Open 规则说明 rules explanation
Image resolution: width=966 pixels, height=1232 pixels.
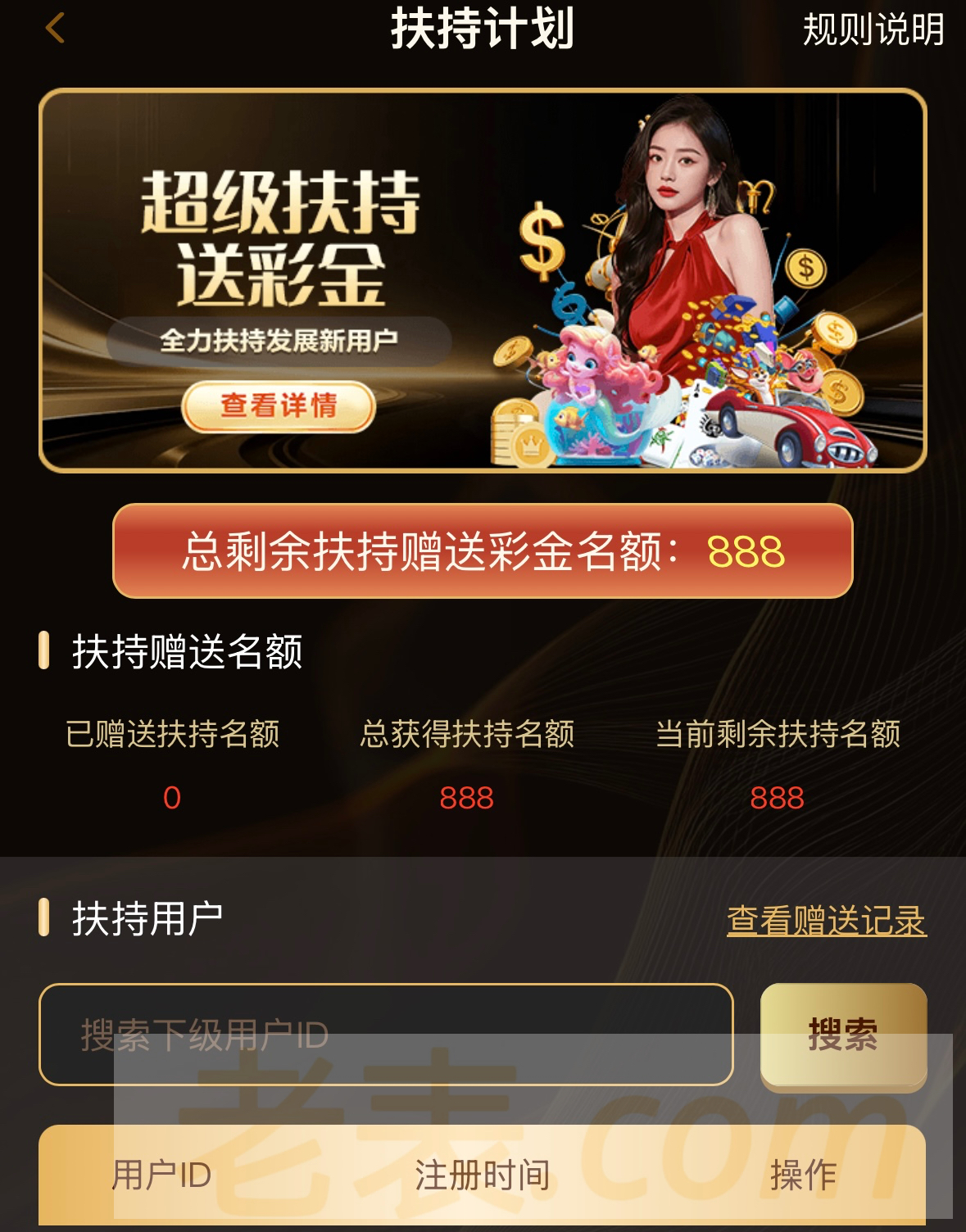tap(873, 30)
